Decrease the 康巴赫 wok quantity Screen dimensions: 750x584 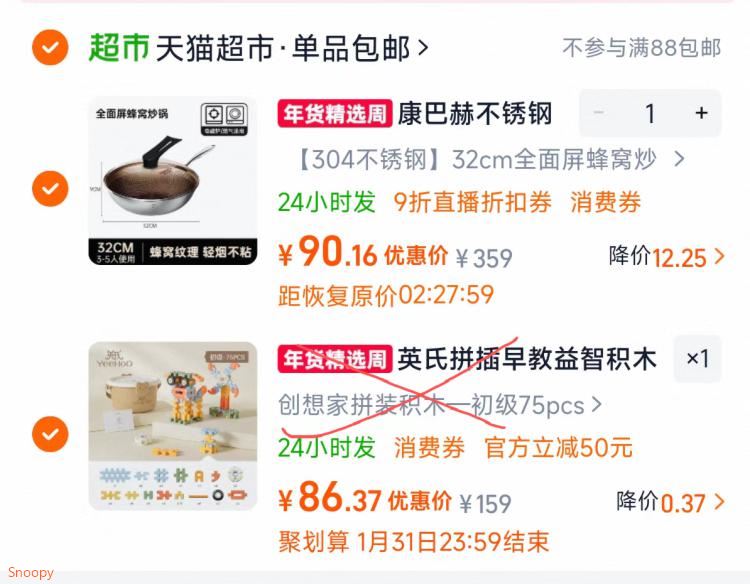click(x=599, y=113)
